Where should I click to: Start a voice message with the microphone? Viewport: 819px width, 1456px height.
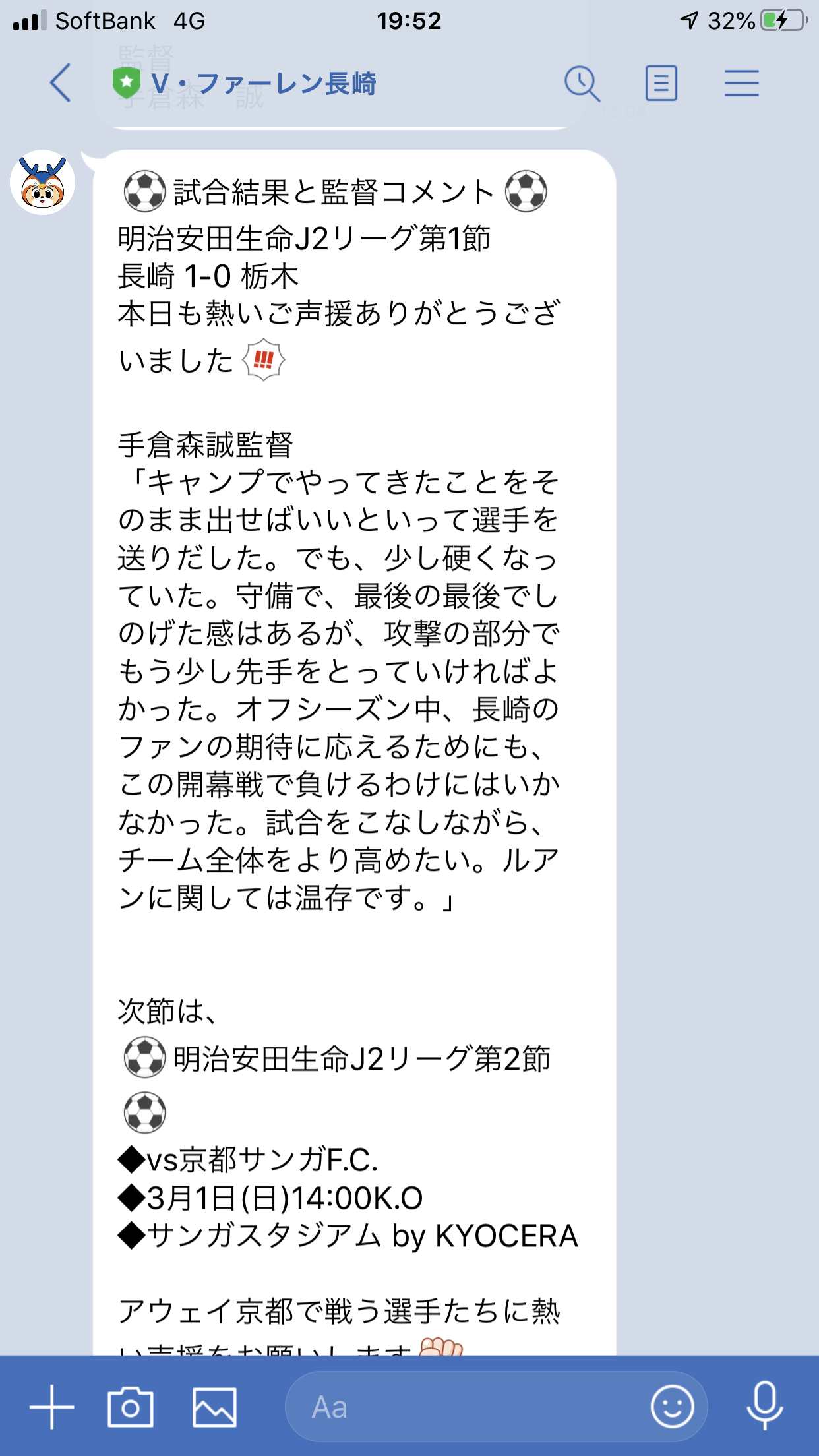[764, 1407]
